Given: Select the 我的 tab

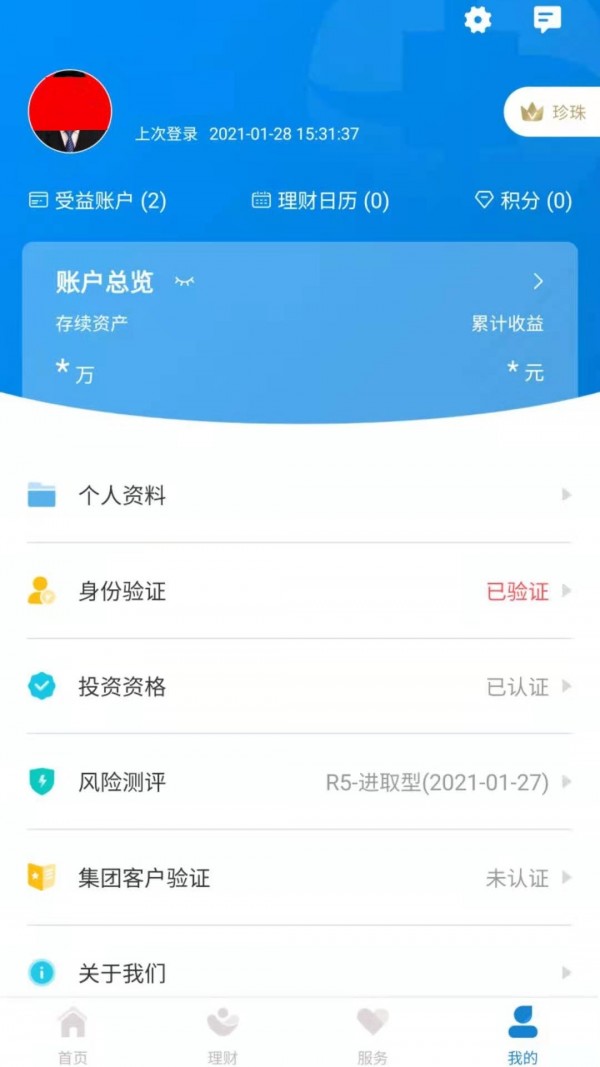Looking at the screenshot, I should (522, 1034).
